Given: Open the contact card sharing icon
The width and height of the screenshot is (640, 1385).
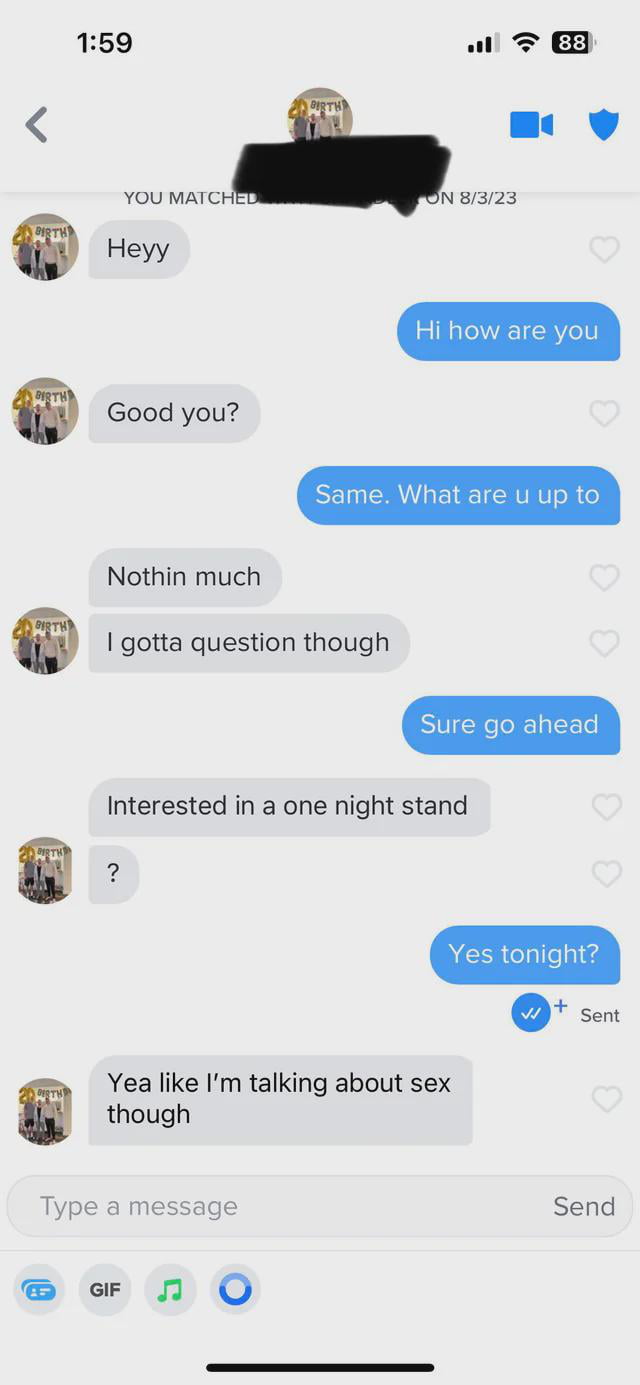Looking at the screenshot, I should (39, 1290).
